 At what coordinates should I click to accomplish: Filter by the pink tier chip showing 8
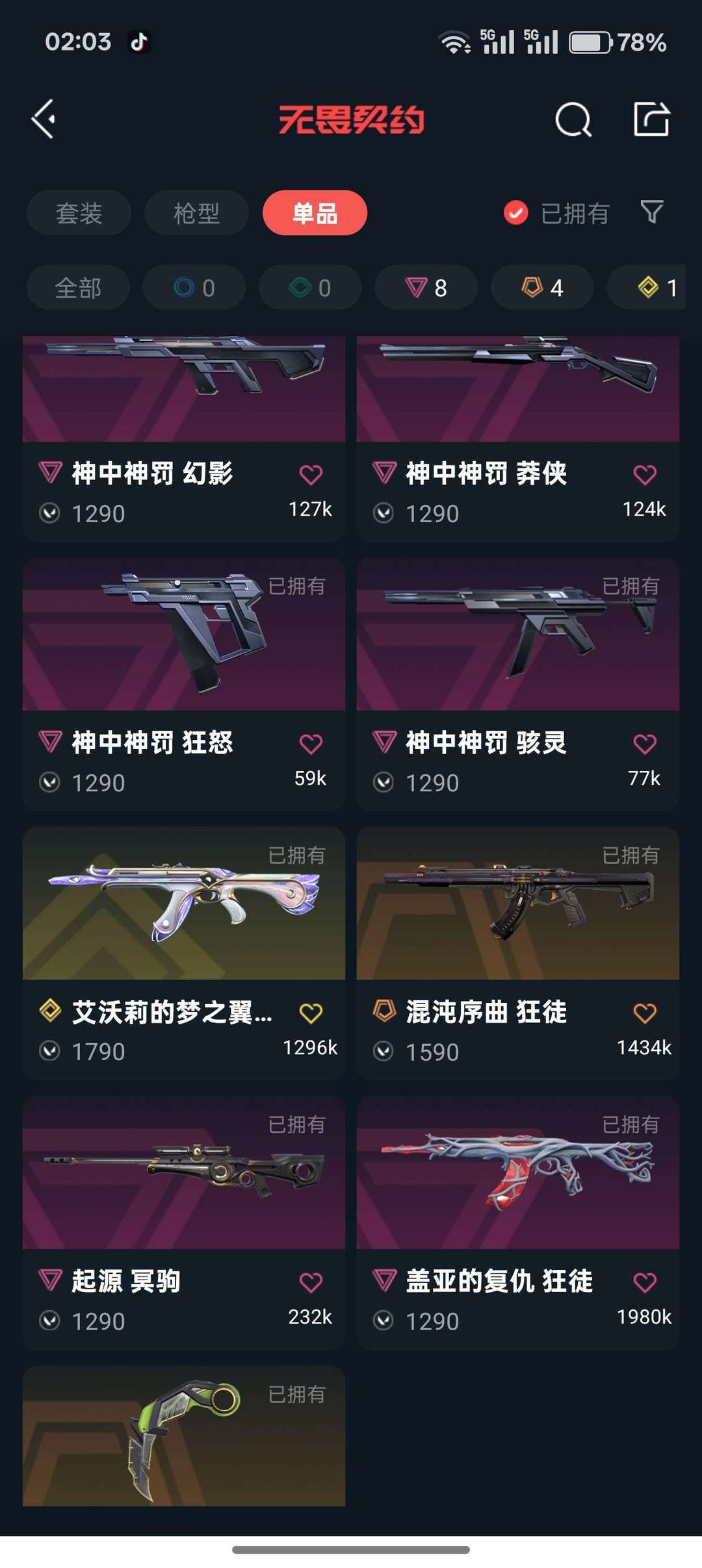point(426,288)
